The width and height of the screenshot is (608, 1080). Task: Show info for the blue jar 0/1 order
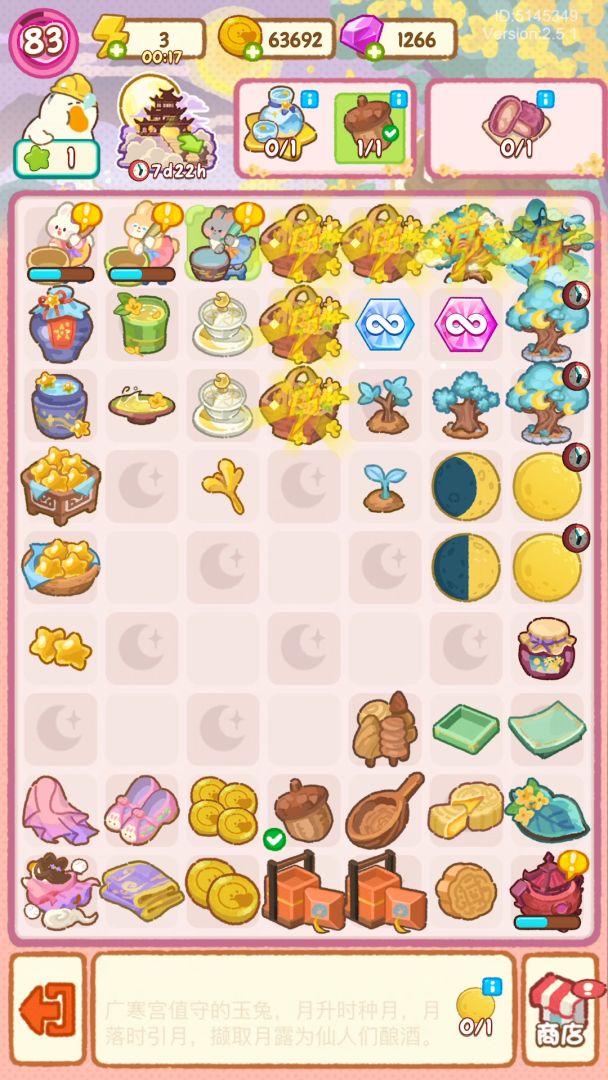coord(309,98)
